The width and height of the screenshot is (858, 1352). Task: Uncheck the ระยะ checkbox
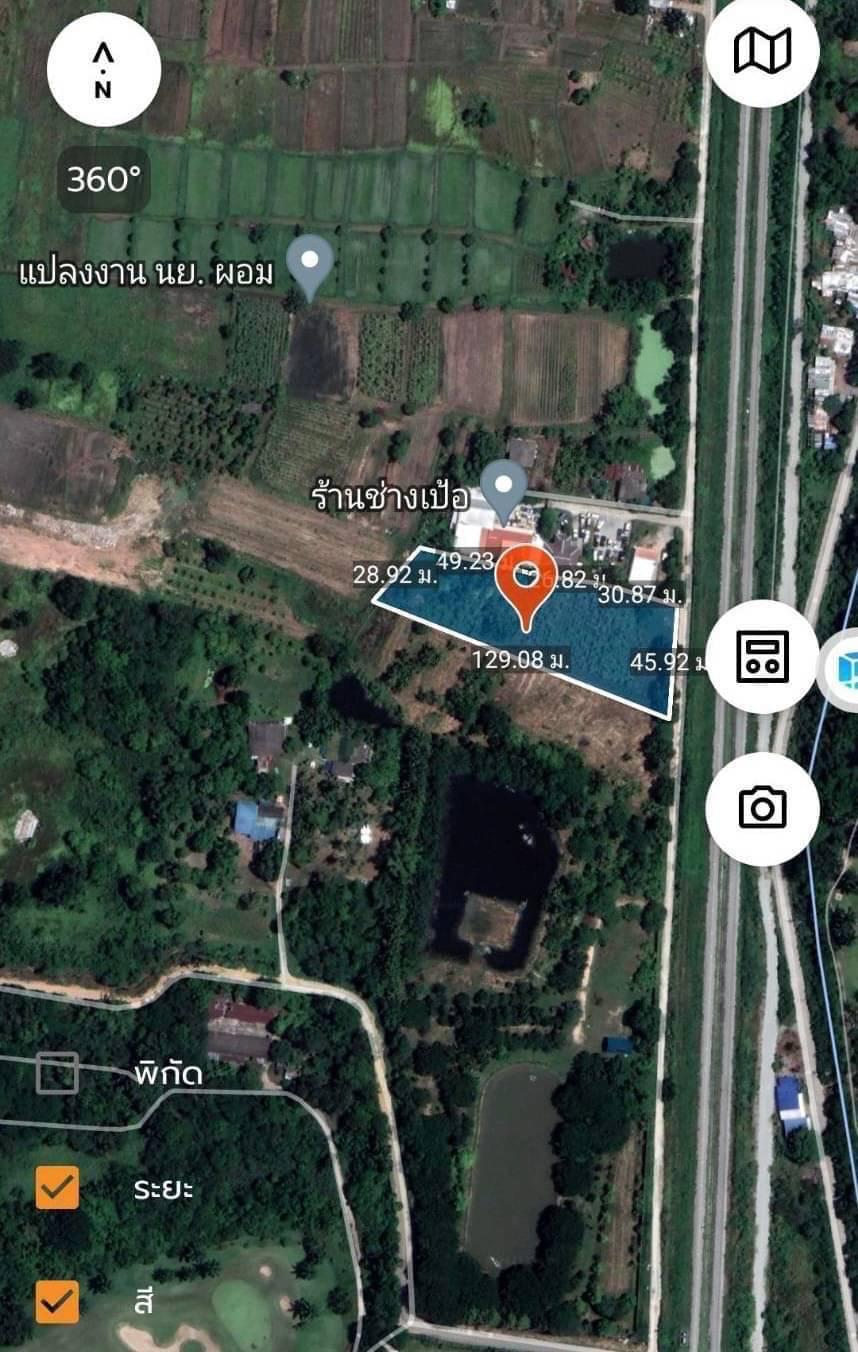[x=57, y=1187]
